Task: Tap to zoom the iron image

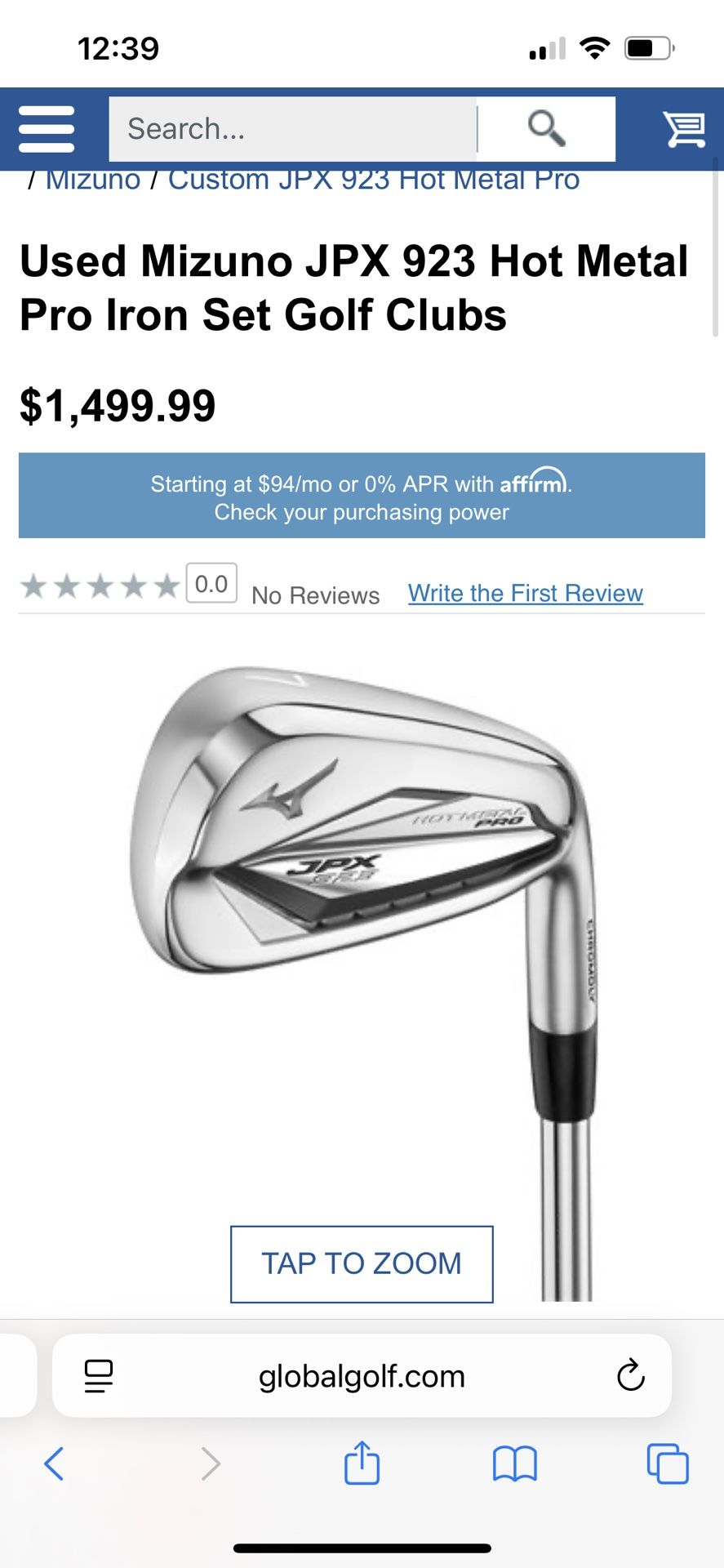Action: [x=362, y=1263]
